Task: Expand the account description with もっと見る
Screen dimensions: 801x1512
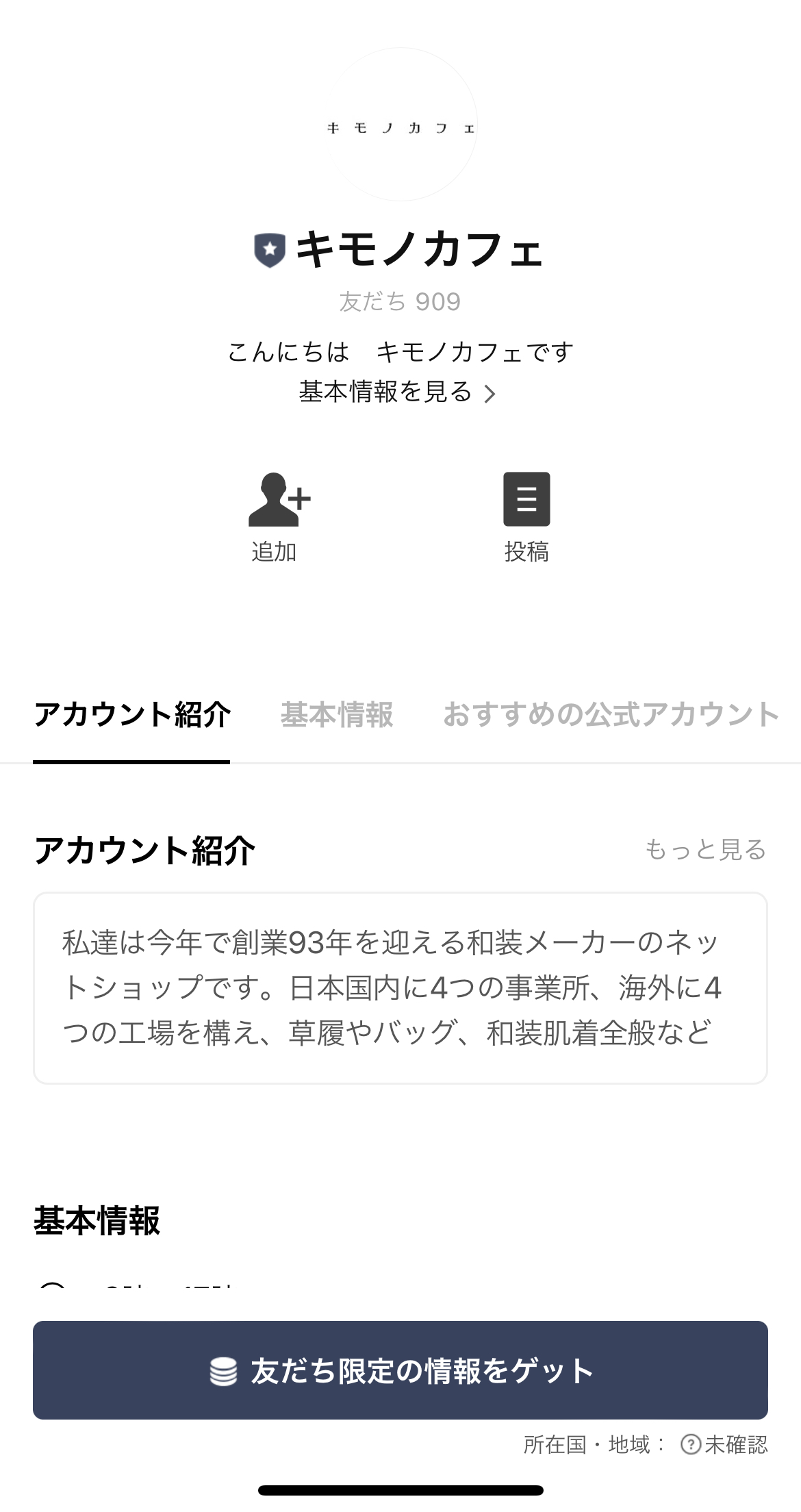Action: pyautogui.click(x=707, y=849)
